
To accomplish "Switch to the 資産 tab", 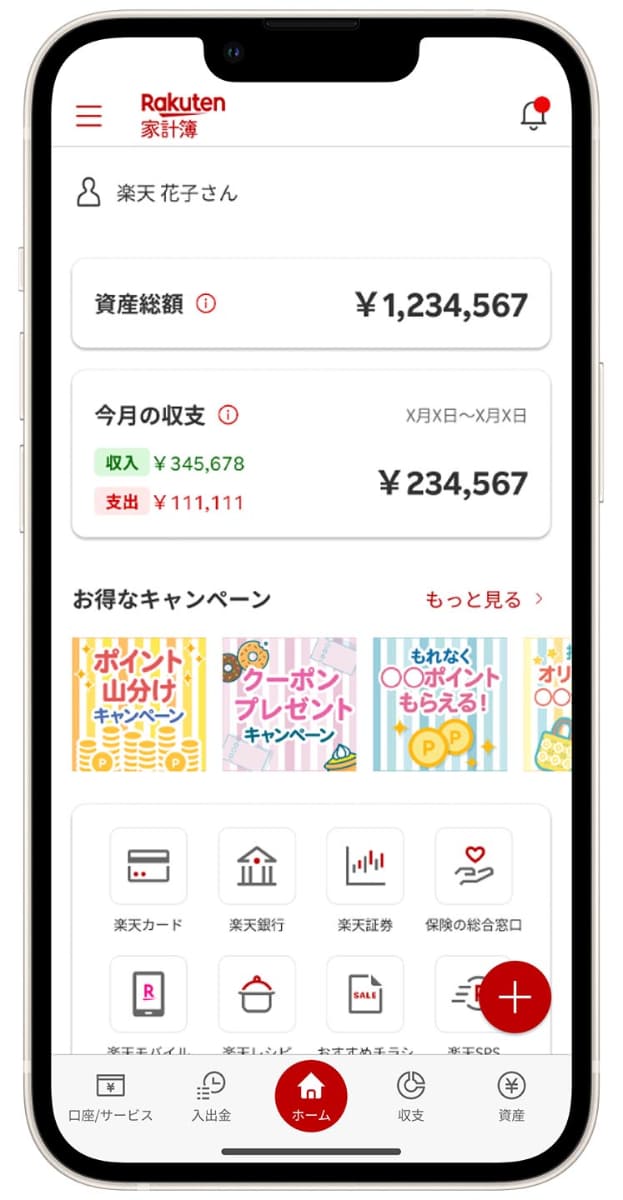I will click(x=511, y=1097).
